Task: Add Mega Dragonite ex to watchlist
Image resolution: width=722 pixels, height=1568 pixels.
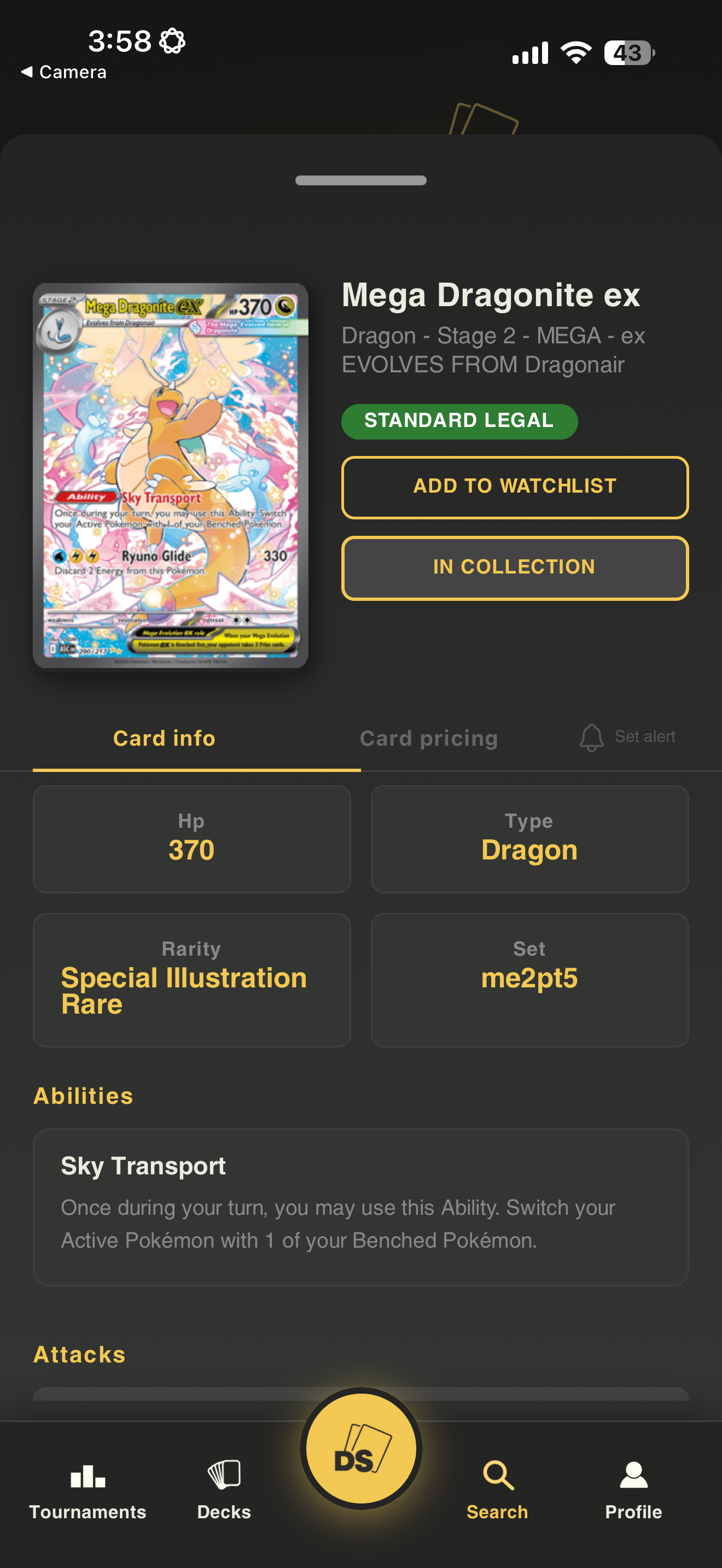Action: [514, 487]
